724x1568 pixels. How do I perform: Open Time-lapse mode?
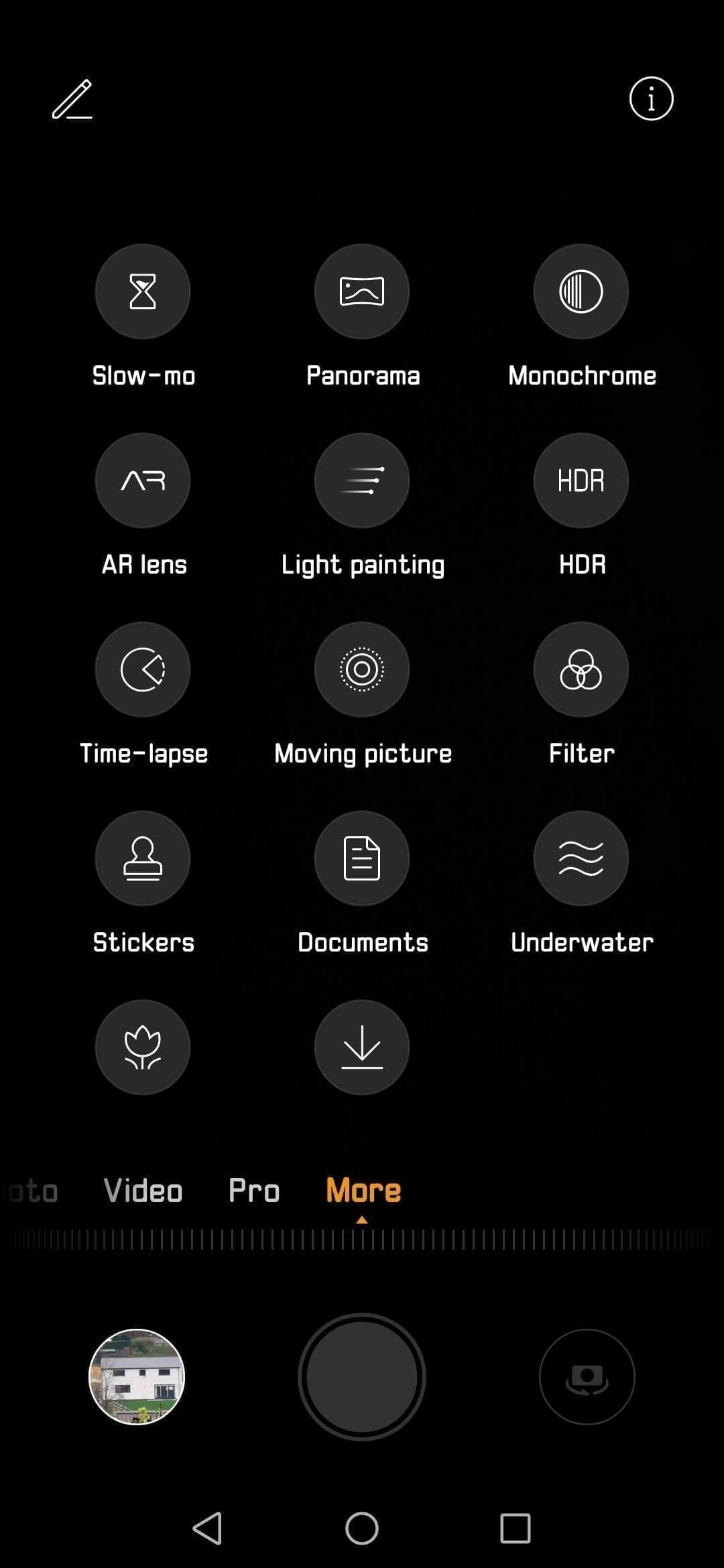point(143,669)
